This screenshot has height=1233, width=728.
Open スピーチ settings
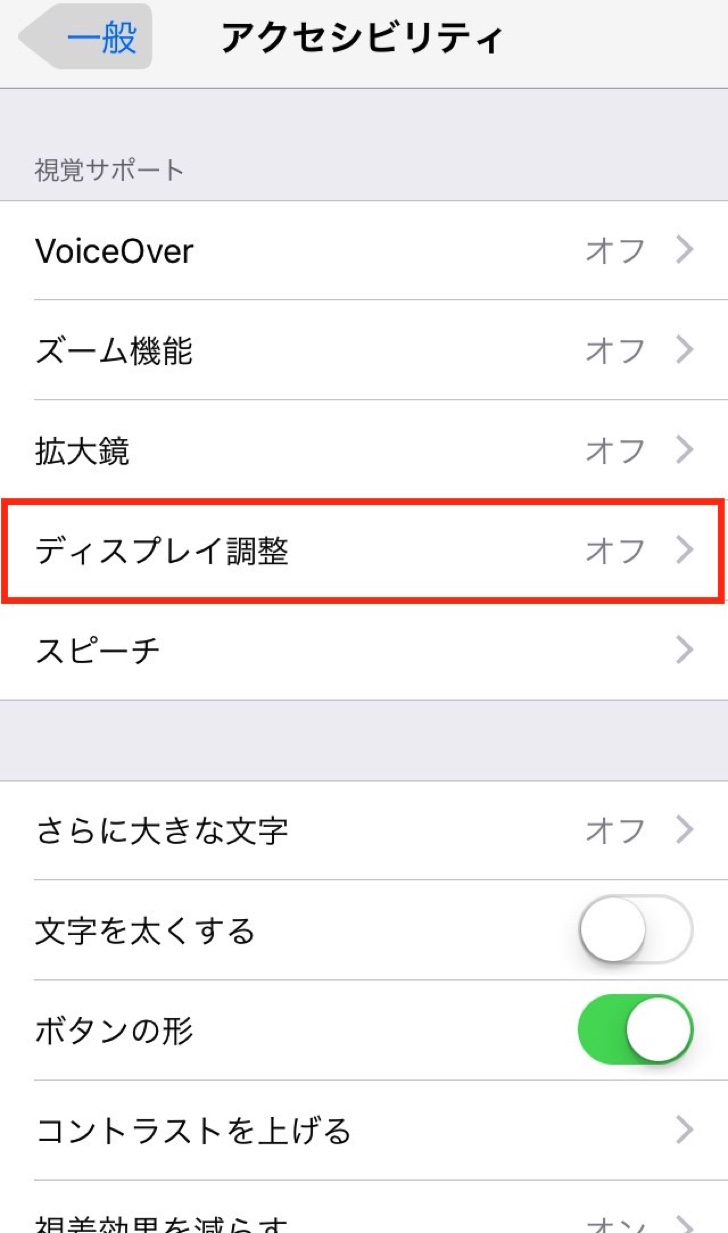coord(364,650)
